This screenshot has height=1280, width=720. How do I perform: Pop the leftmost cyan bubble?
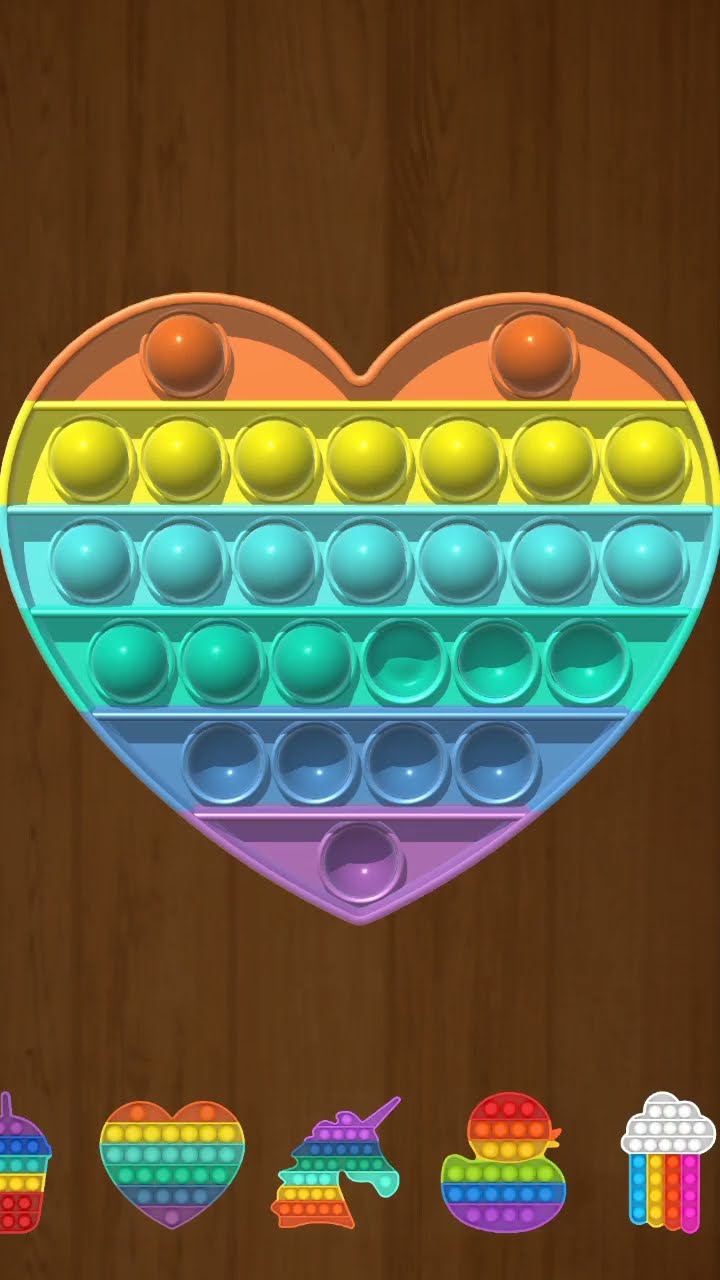[92, 560]
